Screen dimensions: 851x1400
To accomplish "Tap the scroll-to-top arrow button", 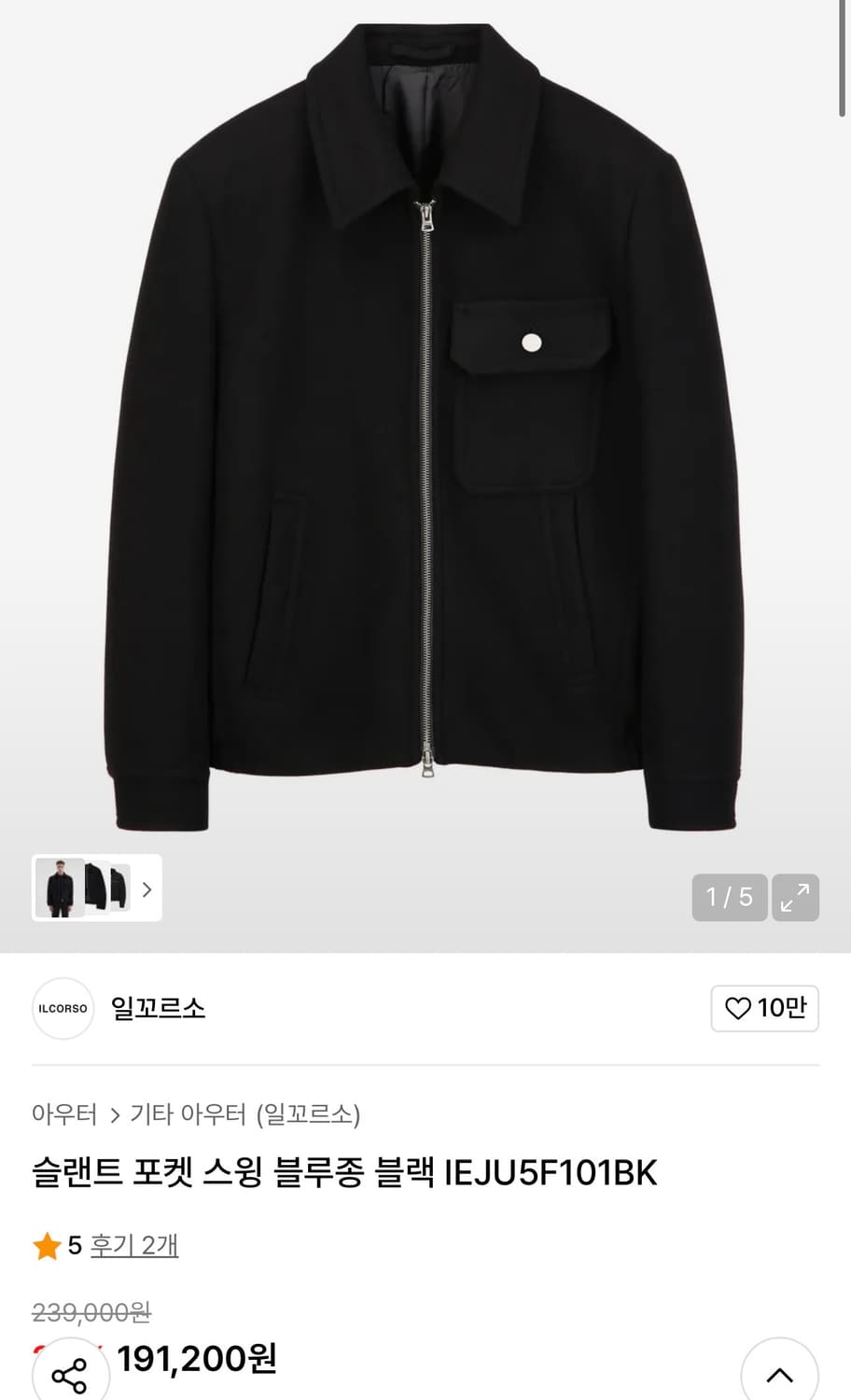I will (x=780, y=1373).
